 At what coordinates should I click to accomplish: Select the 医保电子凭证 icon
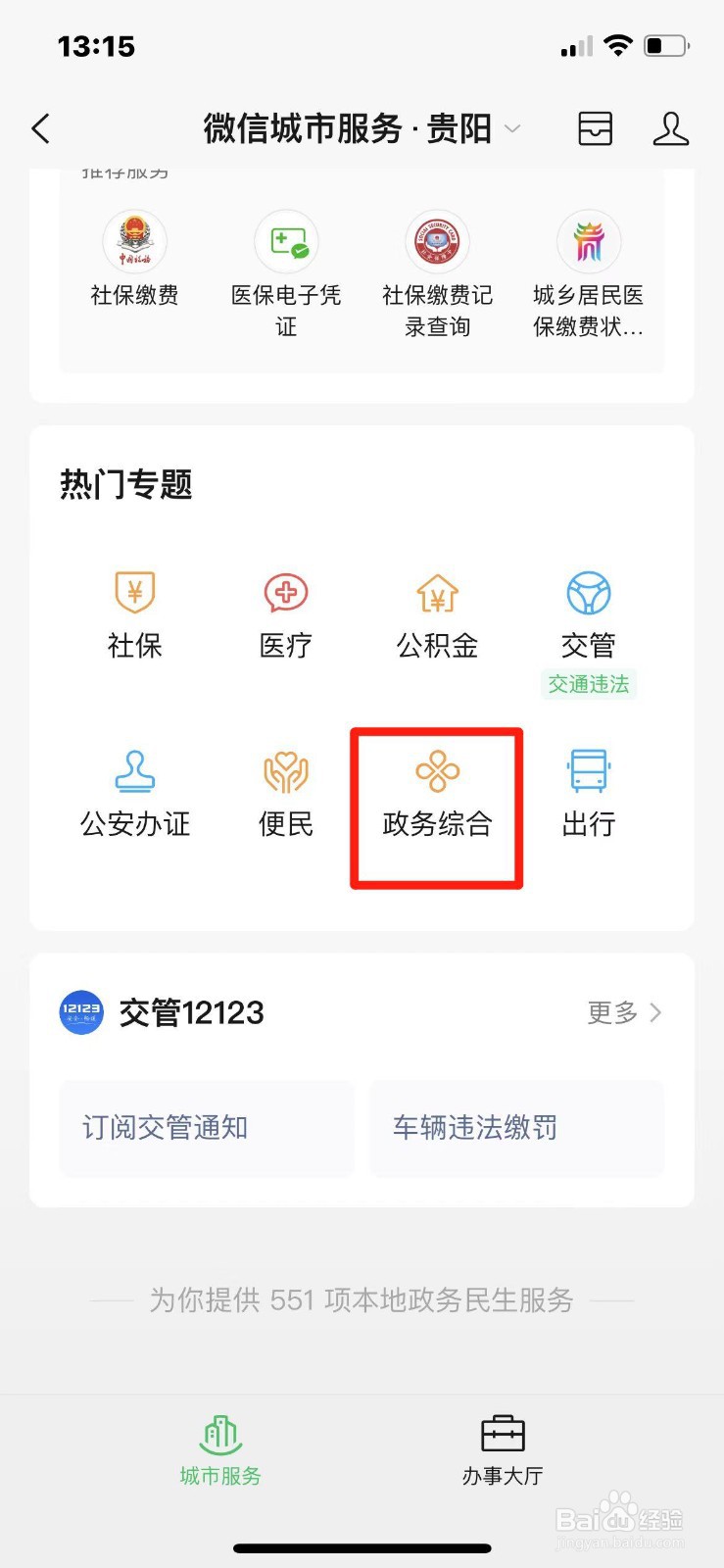(285, 242)
